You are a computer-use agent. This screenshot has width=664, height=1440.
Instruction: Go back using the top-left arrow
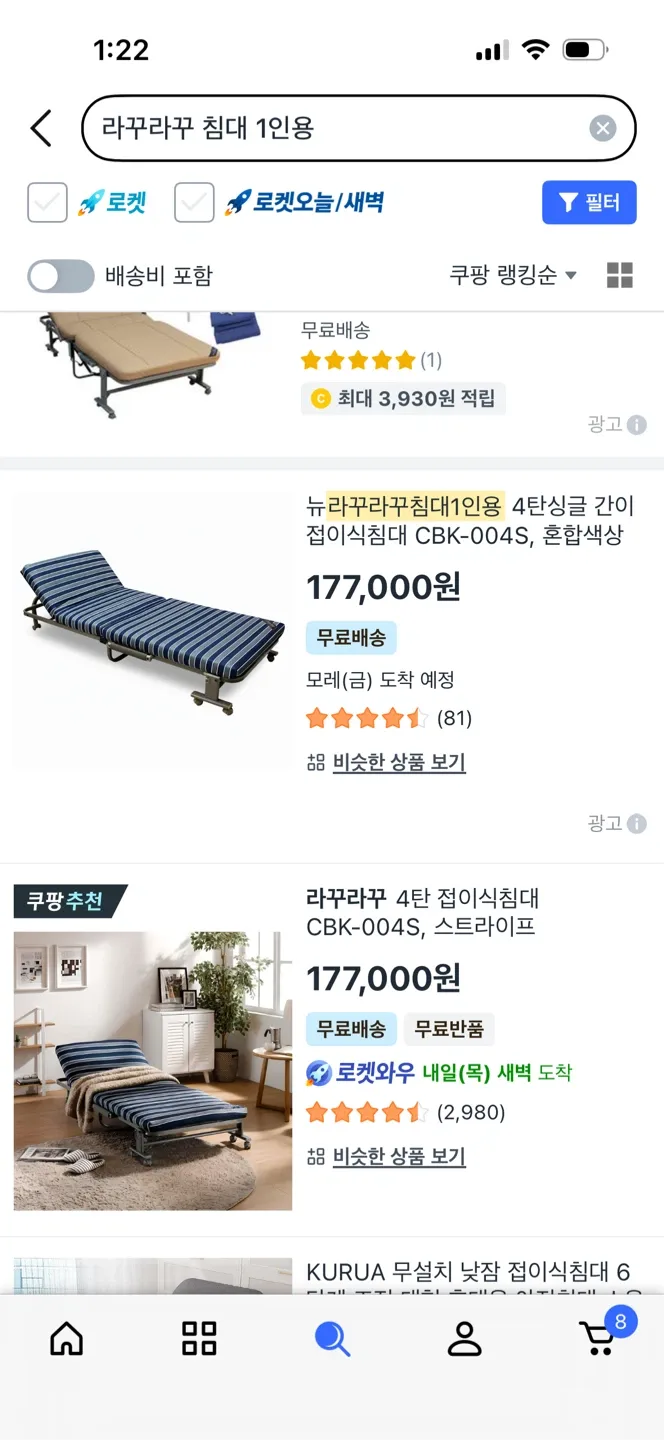41,128
